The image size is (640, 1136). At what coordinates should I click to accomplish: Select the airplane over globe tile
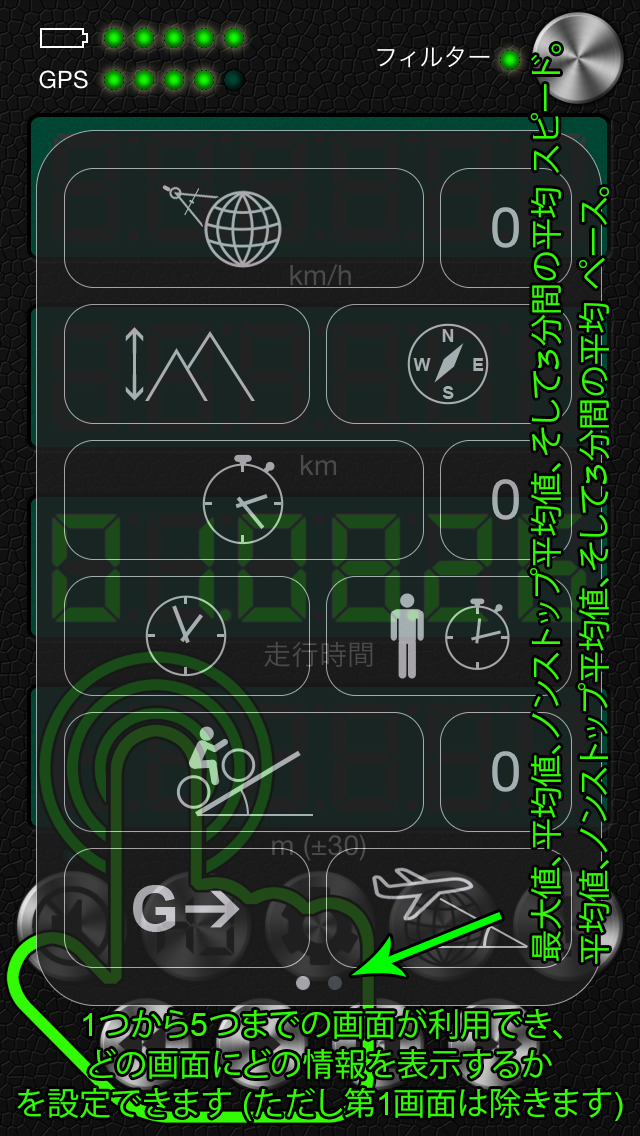point(447,908)
